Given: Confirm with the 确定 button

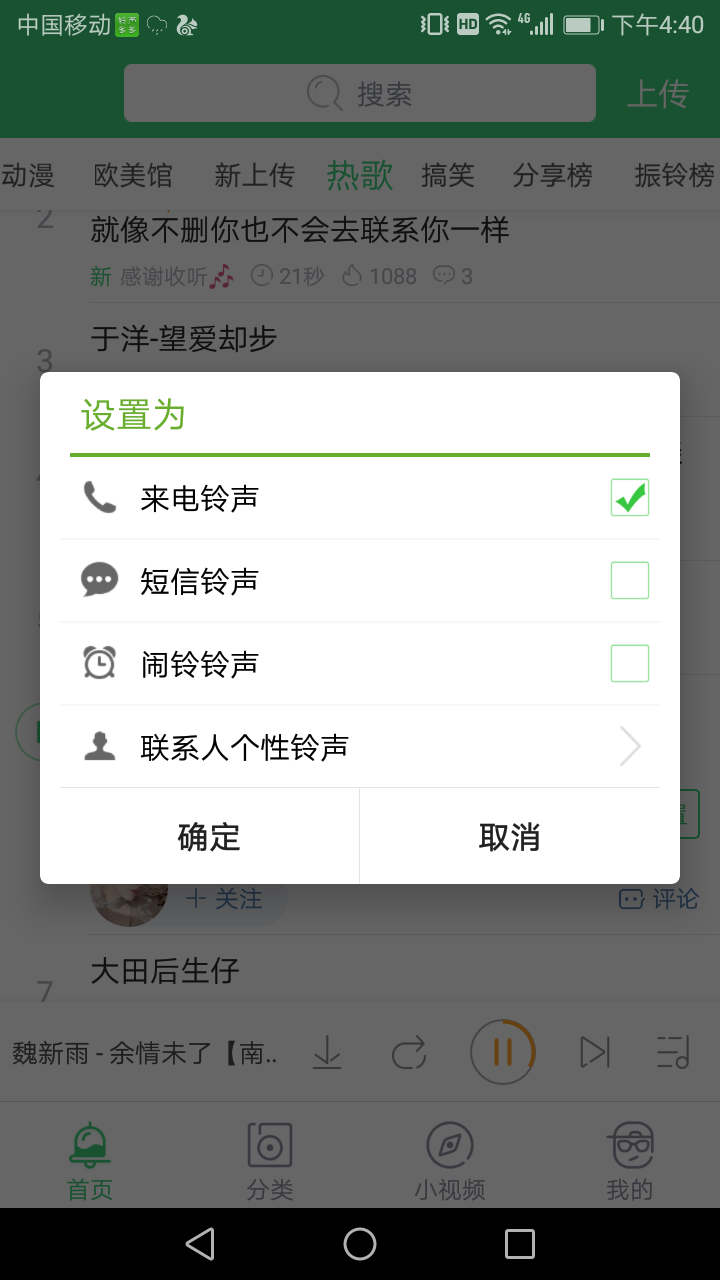Looking at the screenshot, I should [209, 837].
